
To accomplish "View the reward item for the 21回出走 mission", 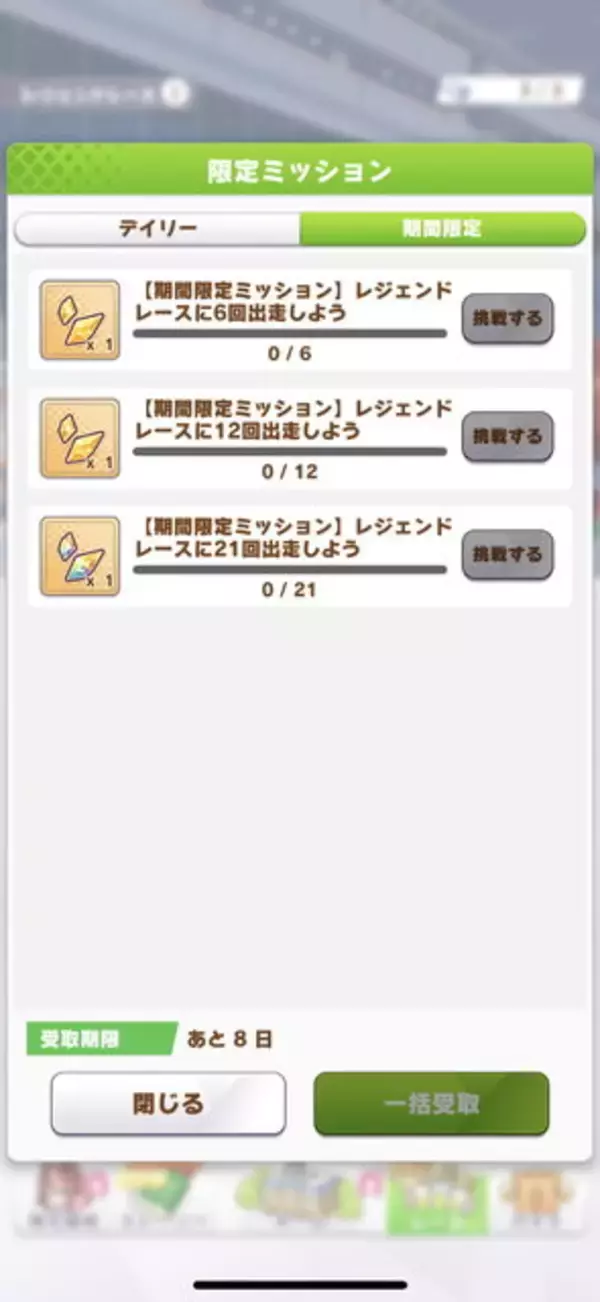I will [80, 556].
